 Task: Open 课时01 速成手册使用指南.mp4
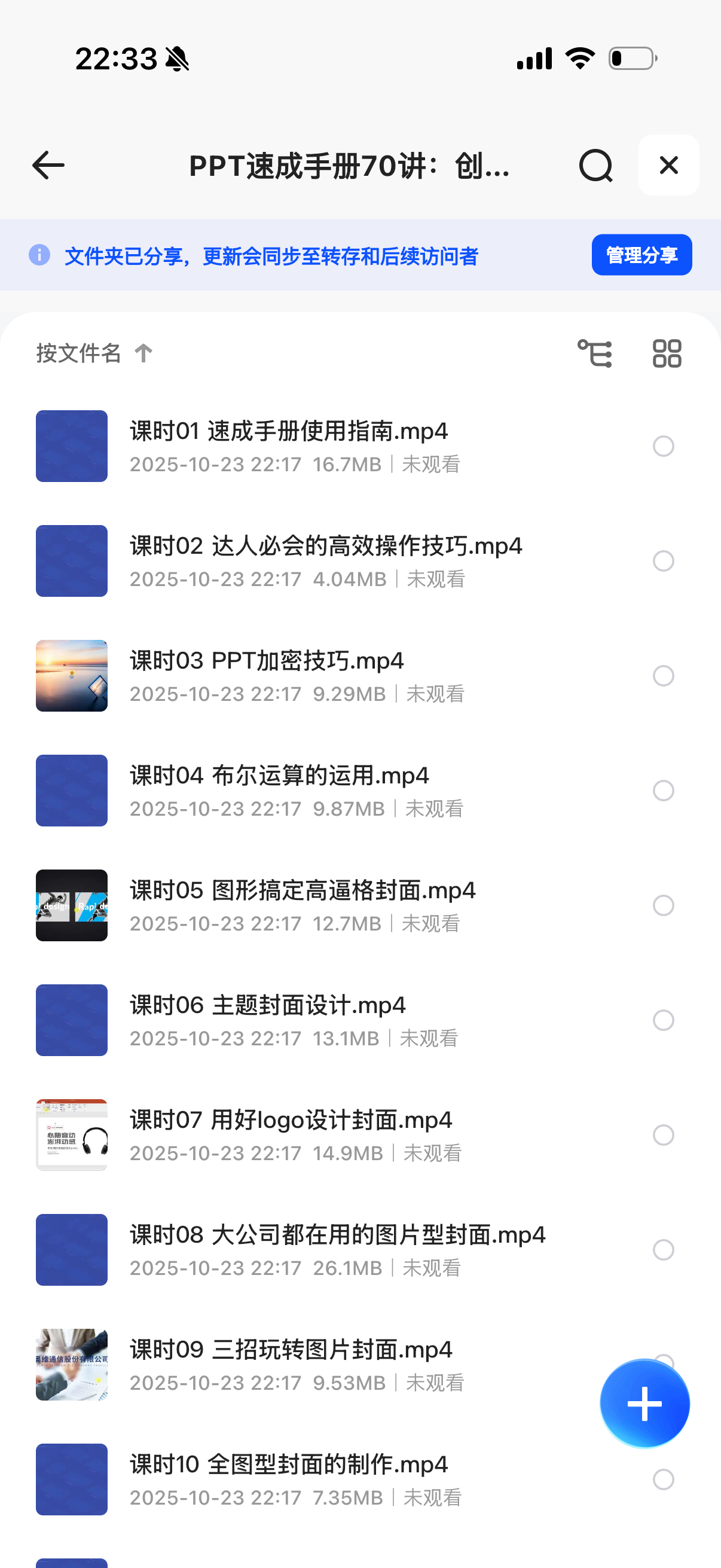(289, 432)
